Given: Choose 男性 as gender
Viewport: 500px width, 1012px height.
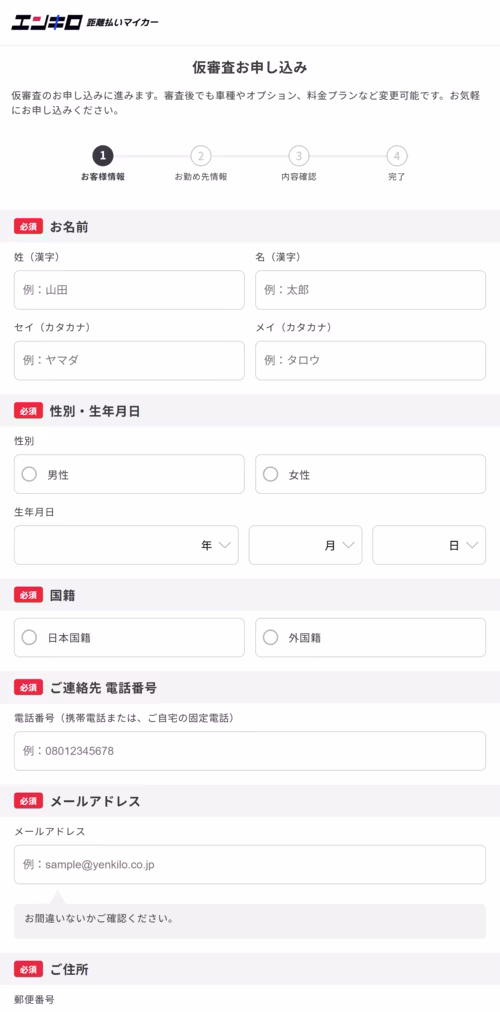Looking at the screenshot, I should click(x=129, y=474).
